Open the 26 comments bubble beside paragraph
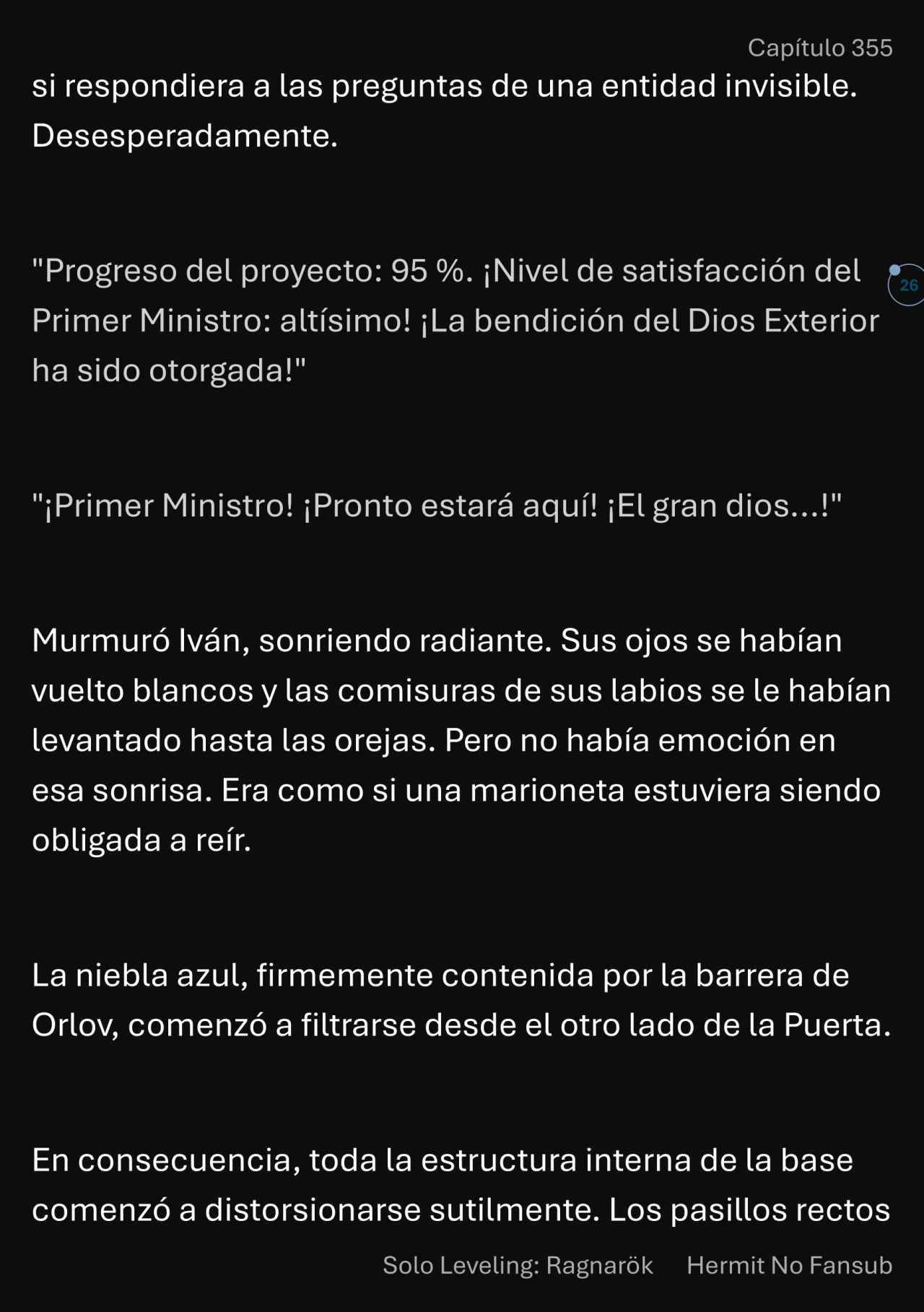Viewport: 924px width, 1312px height. tap(908, 285)
